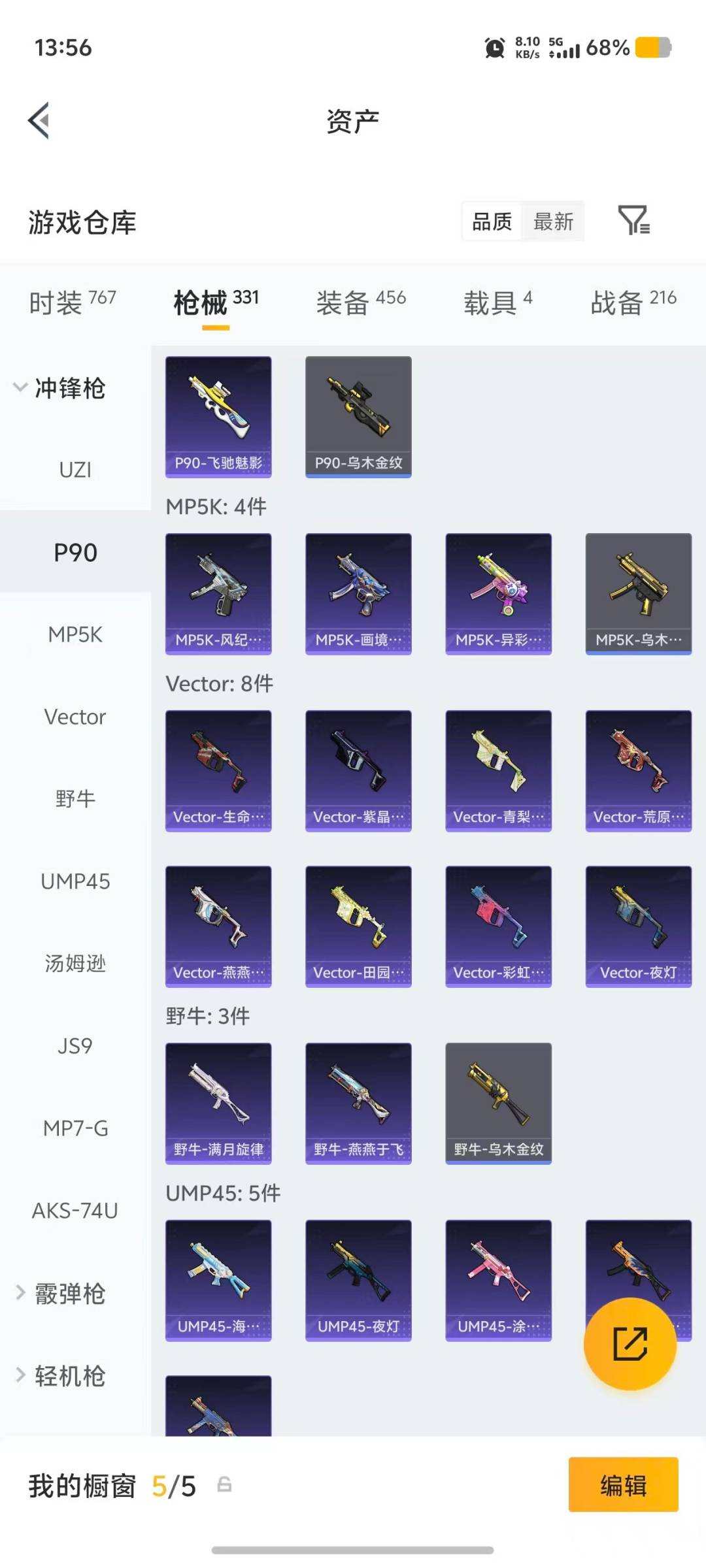Switch to the 装备 tab

tap(361, 302)
